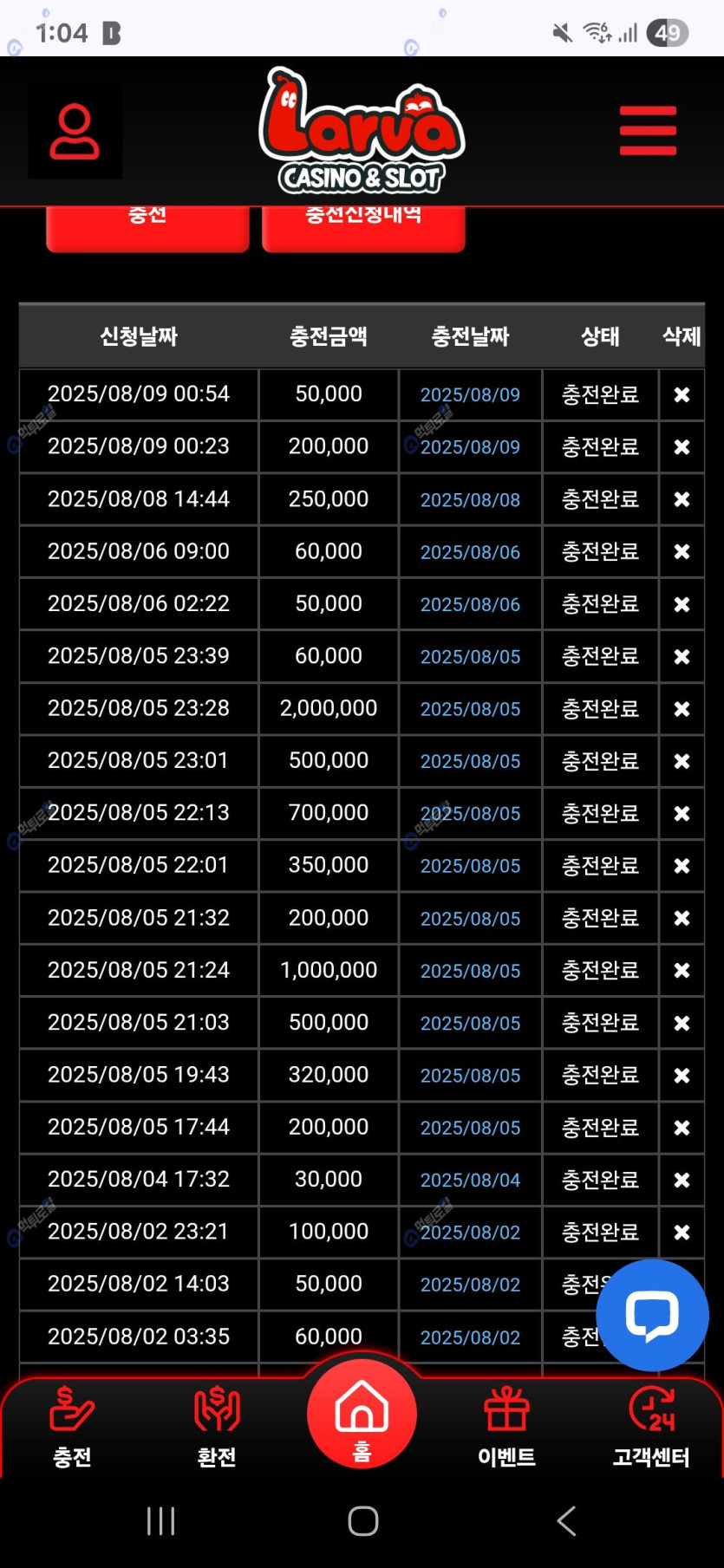Image resolution: width=724 pixels, height=1568 pixels.
Task: Remove the 2025/08/05 23:28 entry of 2,000,000
Action: (x=682, y=709)
